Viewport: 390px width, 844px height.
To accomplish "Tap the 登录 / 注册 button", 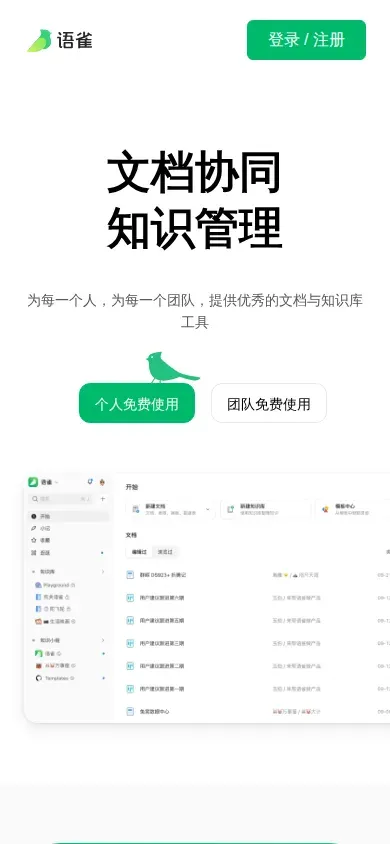I will click(306, 40).
